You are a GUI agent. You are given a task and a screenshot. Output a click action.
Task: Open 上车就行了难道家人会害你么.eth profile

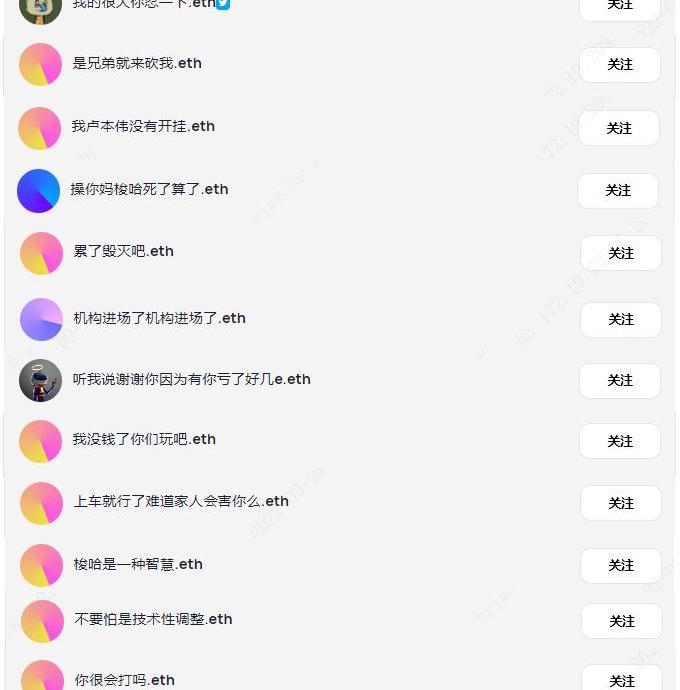(x=181, y=501)
